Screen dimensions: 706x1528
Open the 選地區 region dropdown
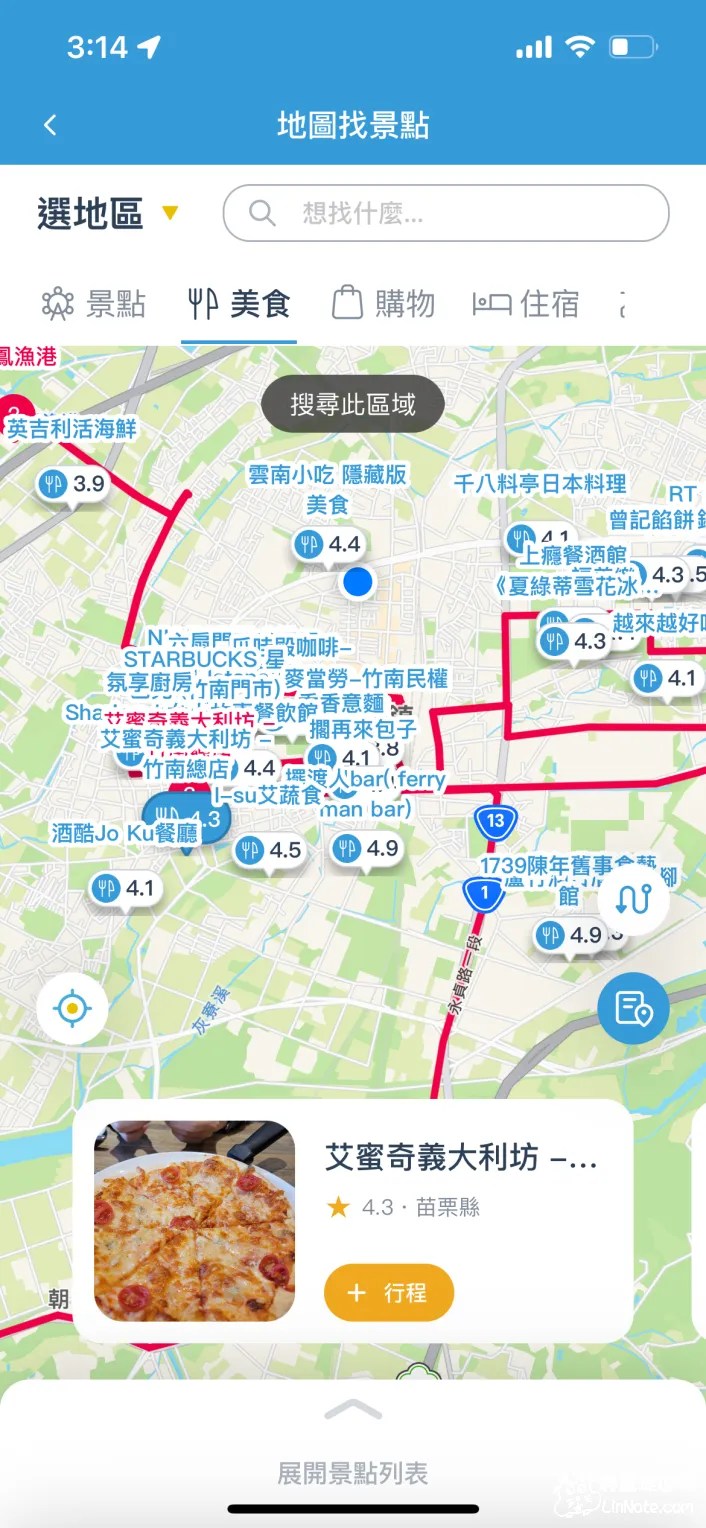[x=108, y=213]
